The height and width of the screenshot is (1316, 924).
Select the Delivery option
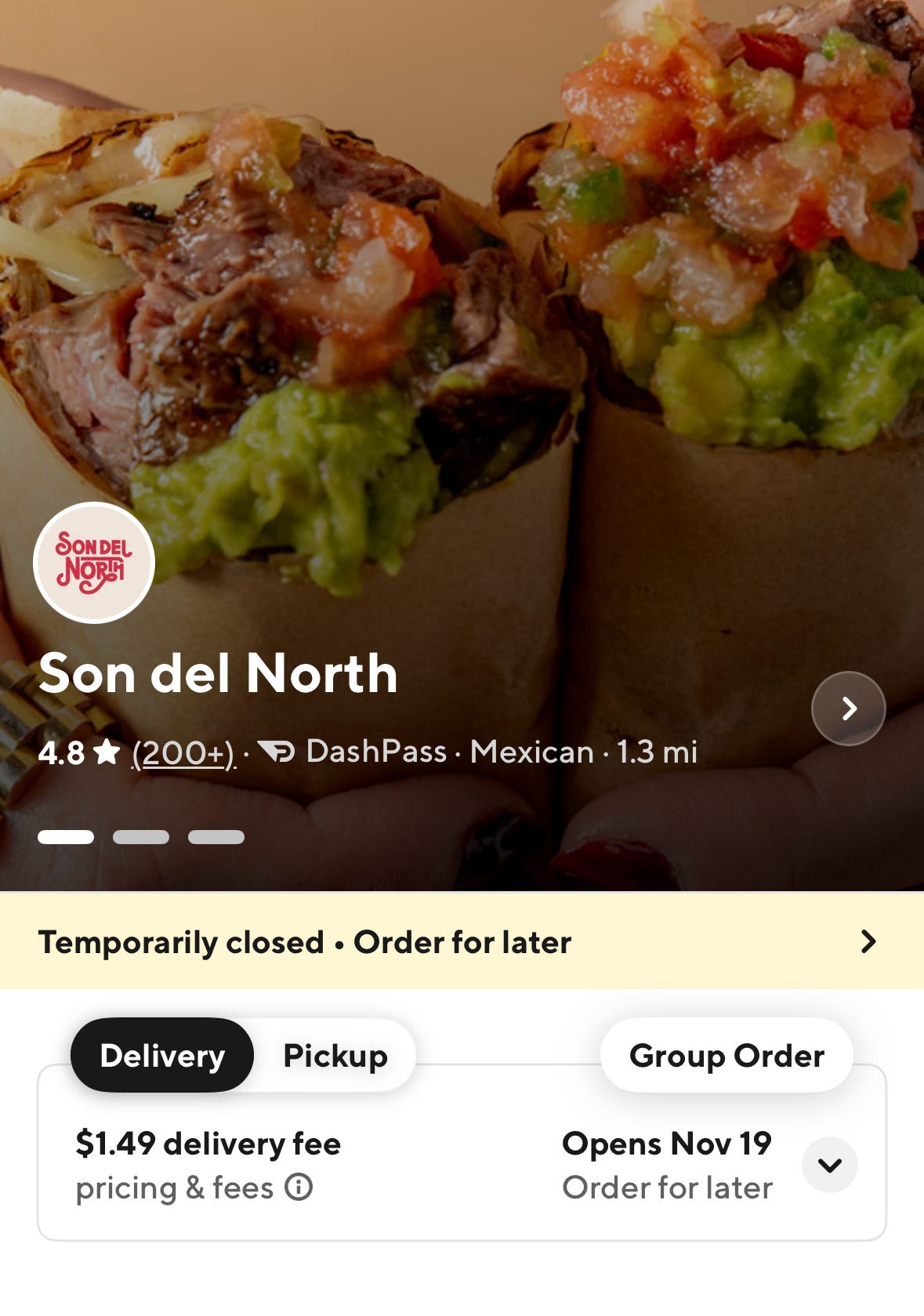click(x=162, y=1056)
